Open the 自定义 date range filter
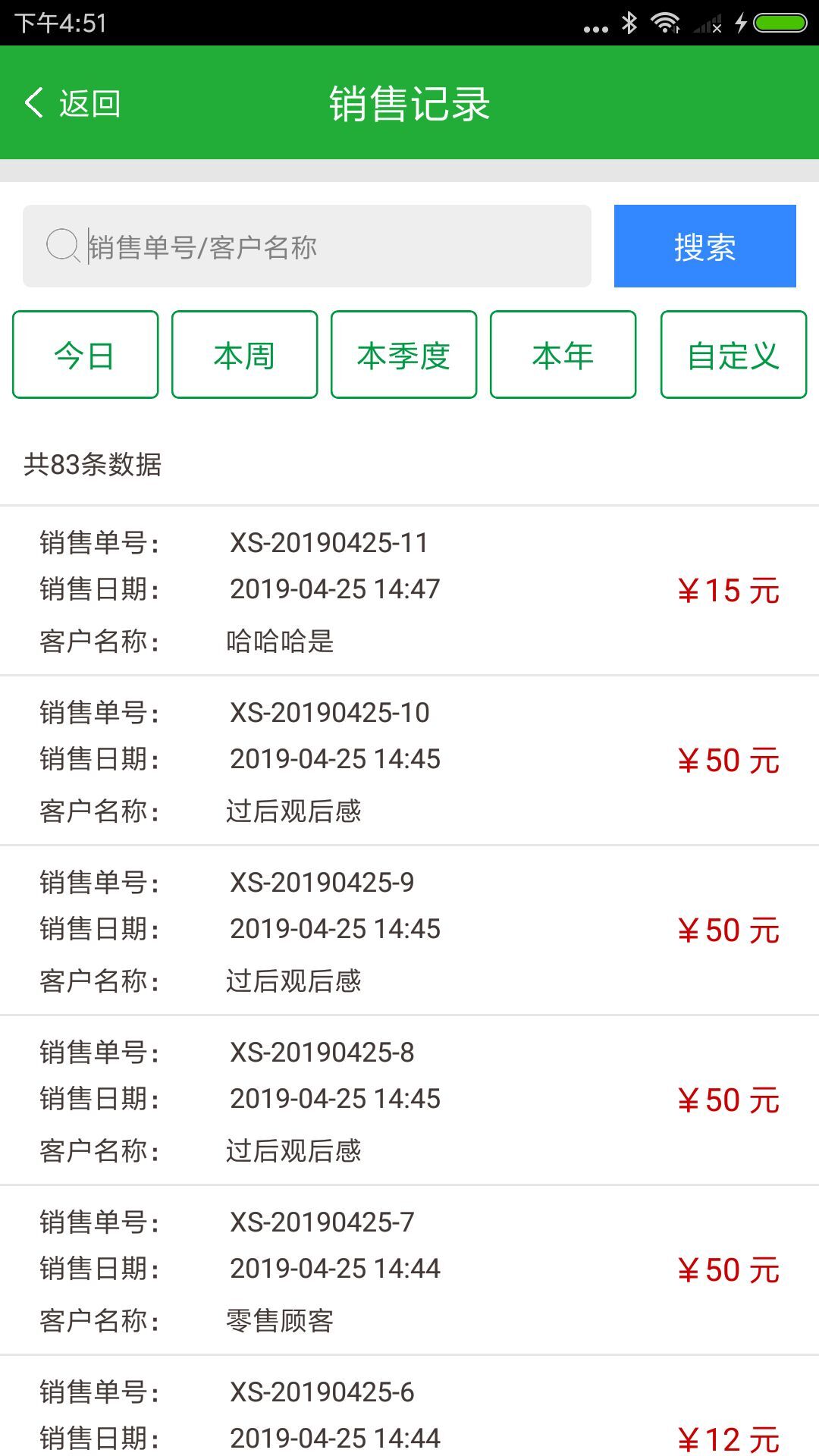This screenshot has width=819, height=1456. tap(734, 354)
